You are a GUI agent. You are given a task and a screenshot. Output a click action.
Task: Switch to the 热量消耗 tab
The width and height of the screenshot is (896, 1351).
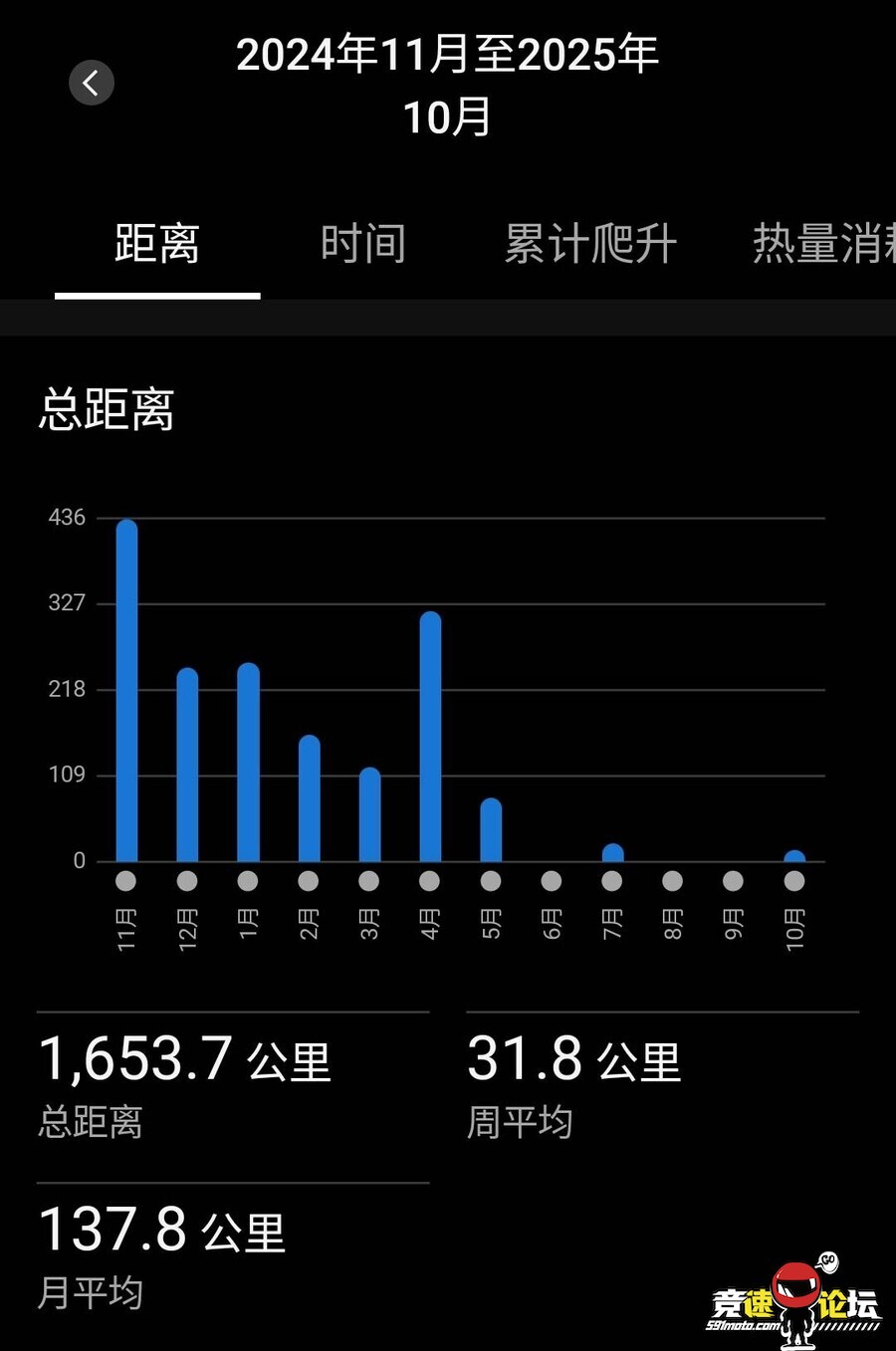[822, 245]
